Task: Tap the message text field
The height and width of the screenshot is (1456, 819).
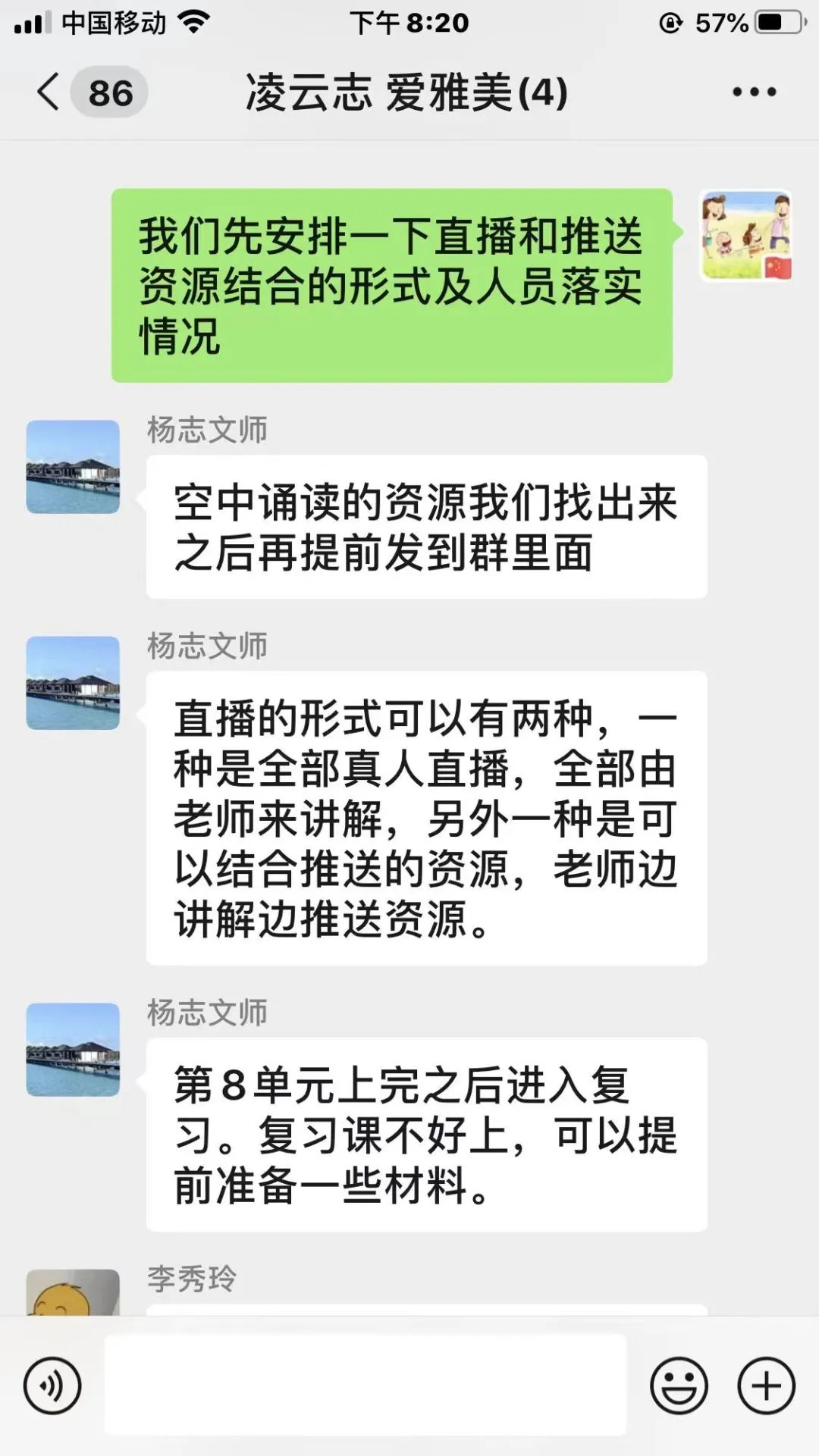Action: point(366,1386)
